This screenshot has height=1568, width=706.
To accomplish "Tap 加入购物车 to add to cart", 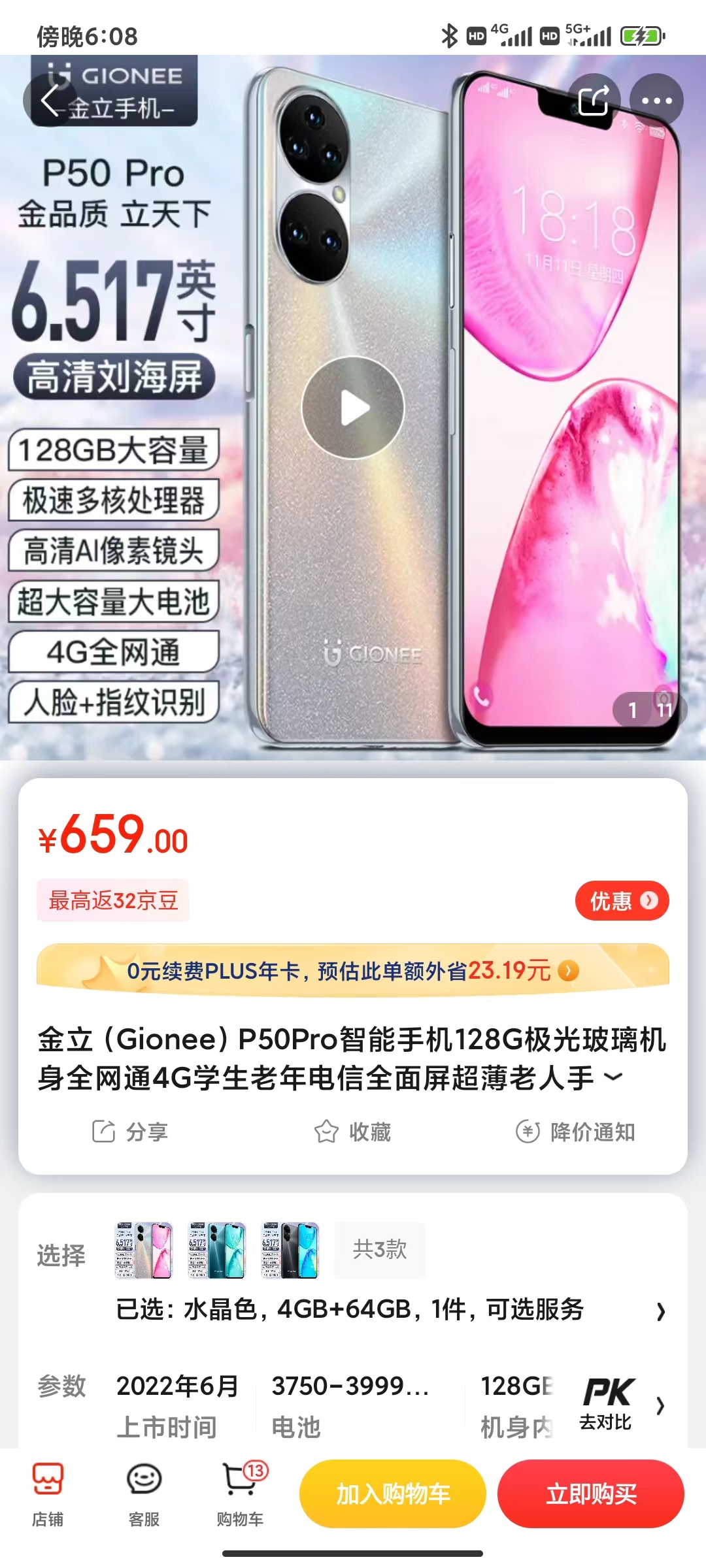I will [393, 1494].
